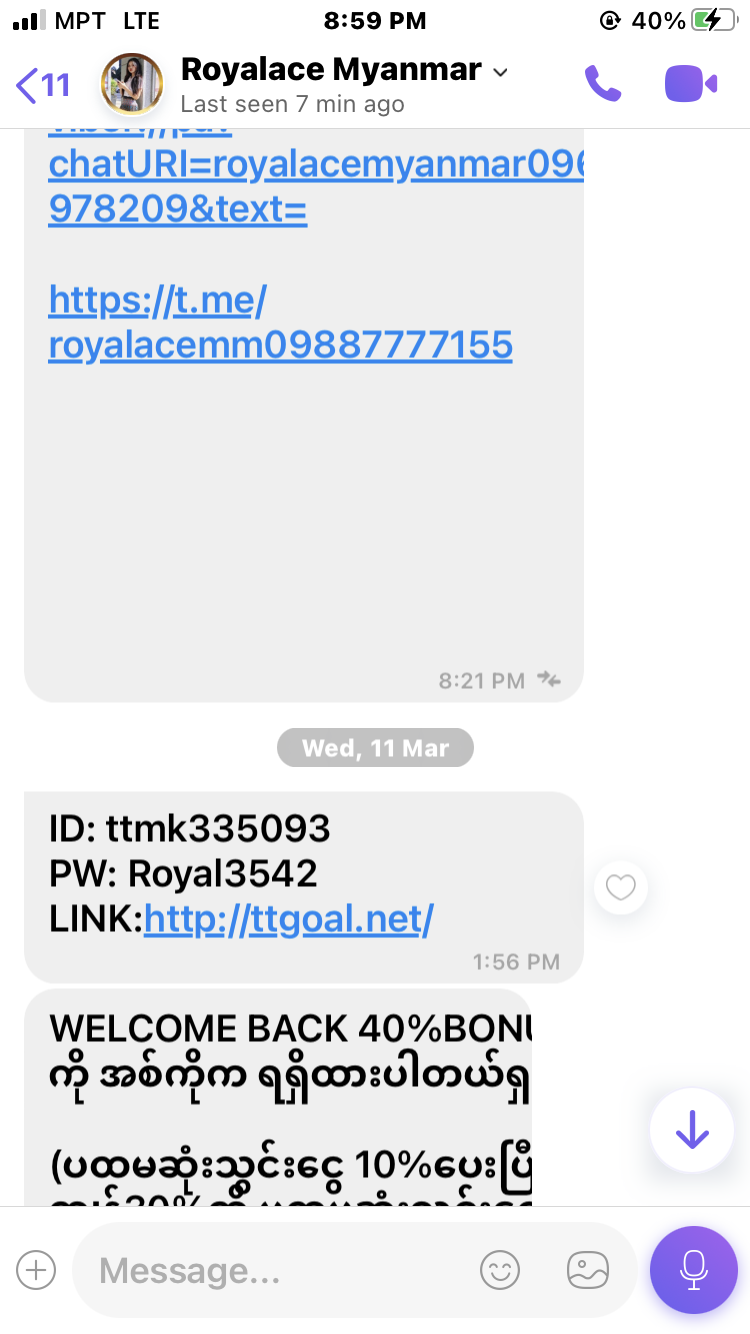Open the http://ttgoal.net/ link
750x1334 pixels.
pyautogui.click(x=288, y=919)
